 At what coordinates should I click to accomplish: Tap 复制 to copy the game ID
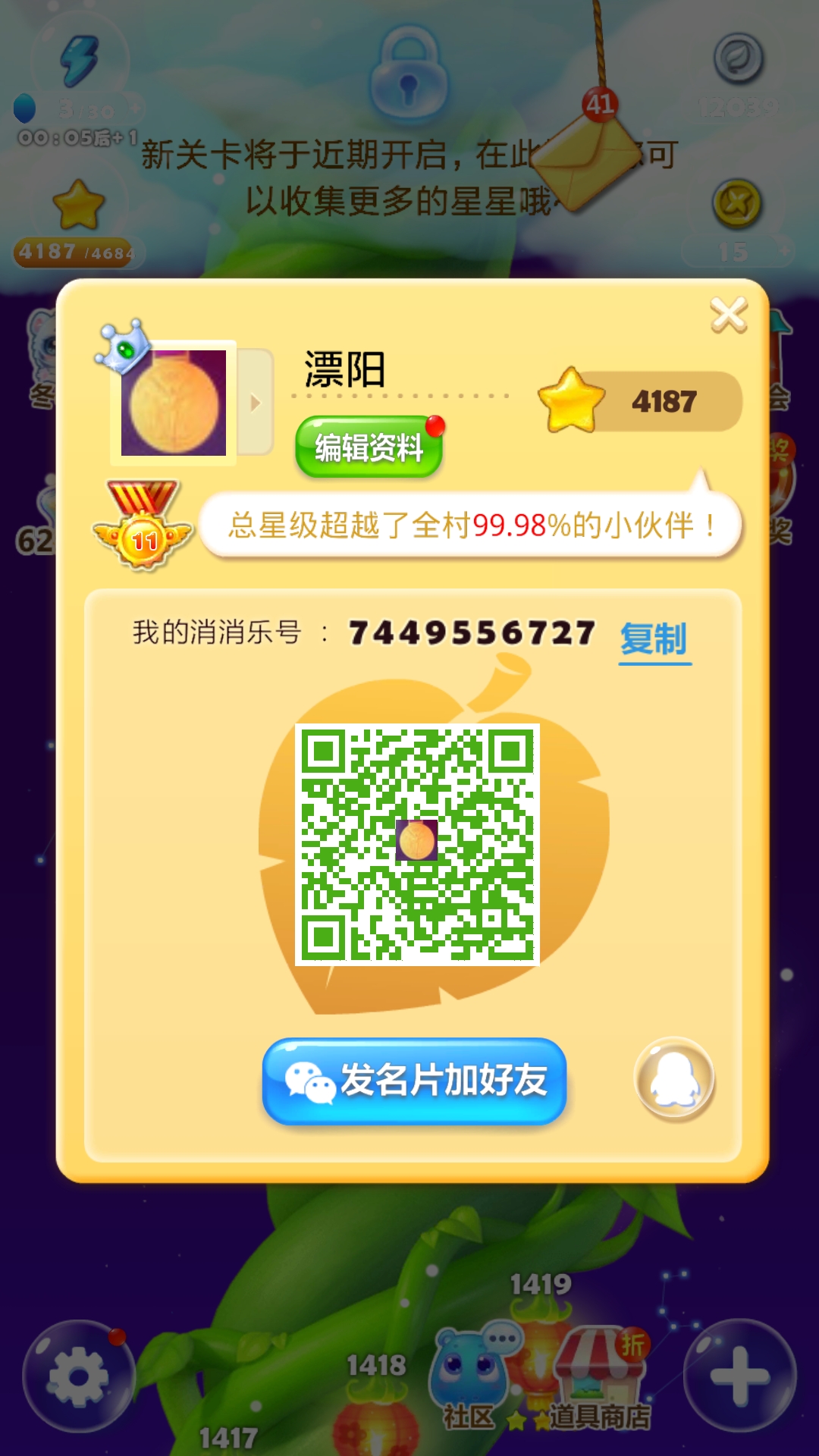tap(654, 639)
